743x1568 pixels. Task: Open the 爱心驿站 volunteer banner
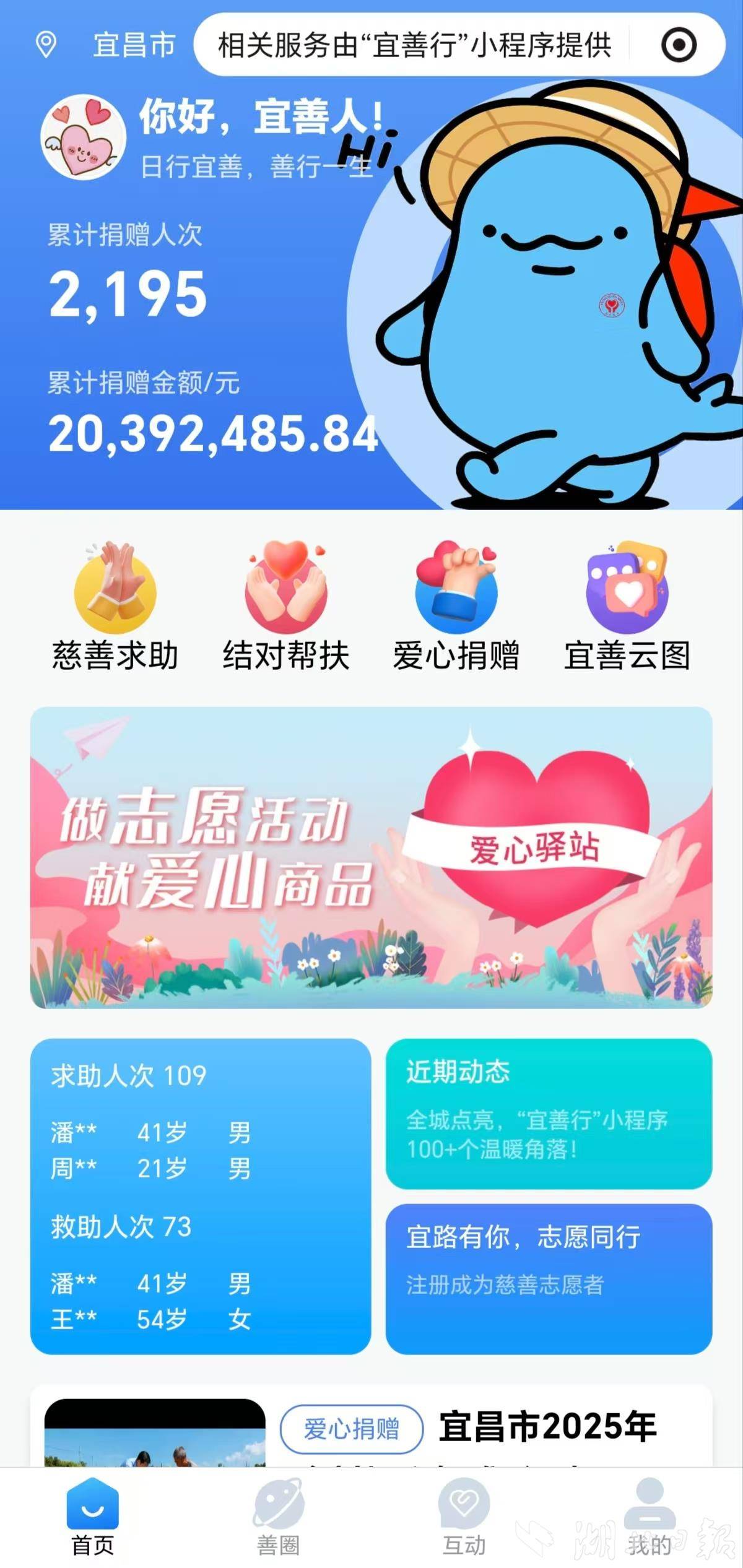[x=371, y=857]
